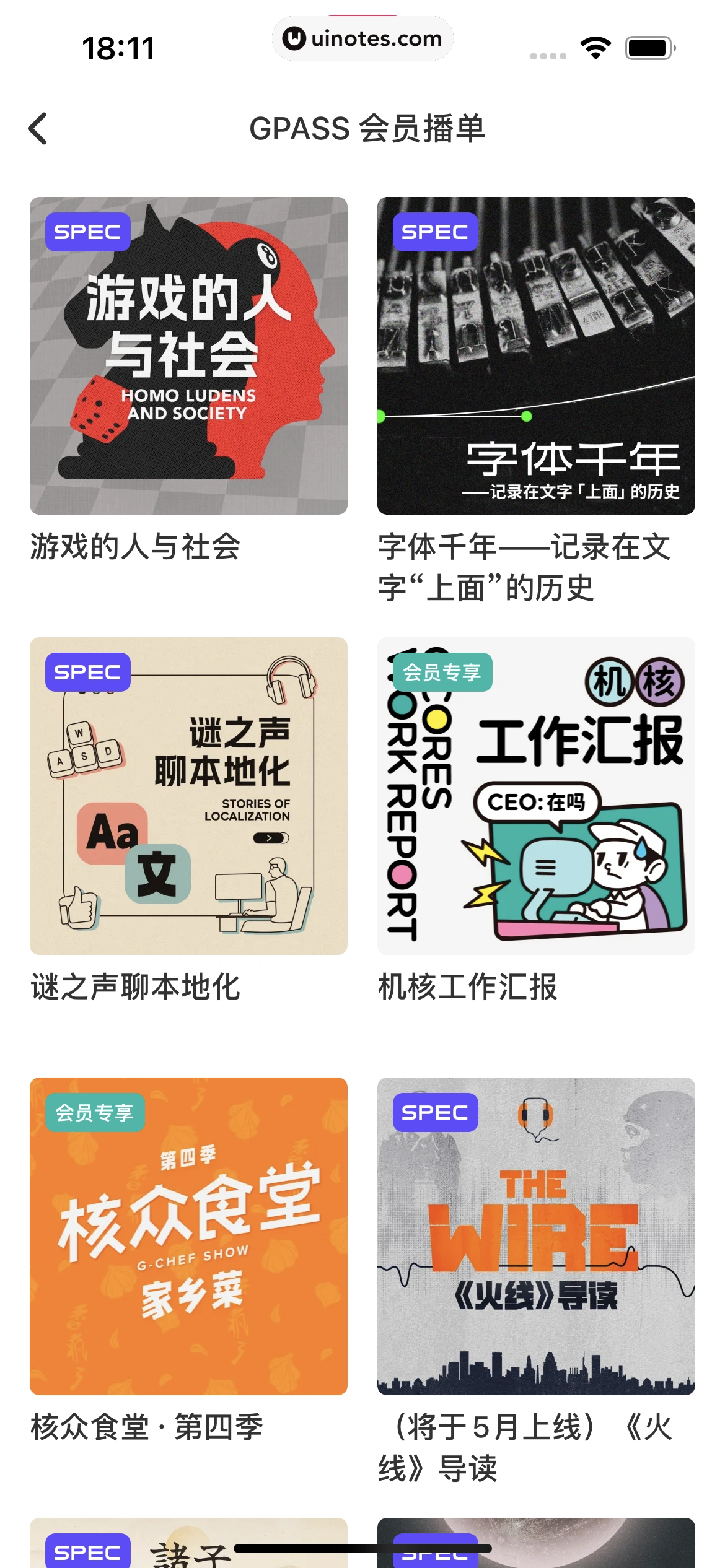The width and height of the screenshot is (725, 1568).
Task: View the 机核工作汇报 playlist
Action: tap(536, 796)
